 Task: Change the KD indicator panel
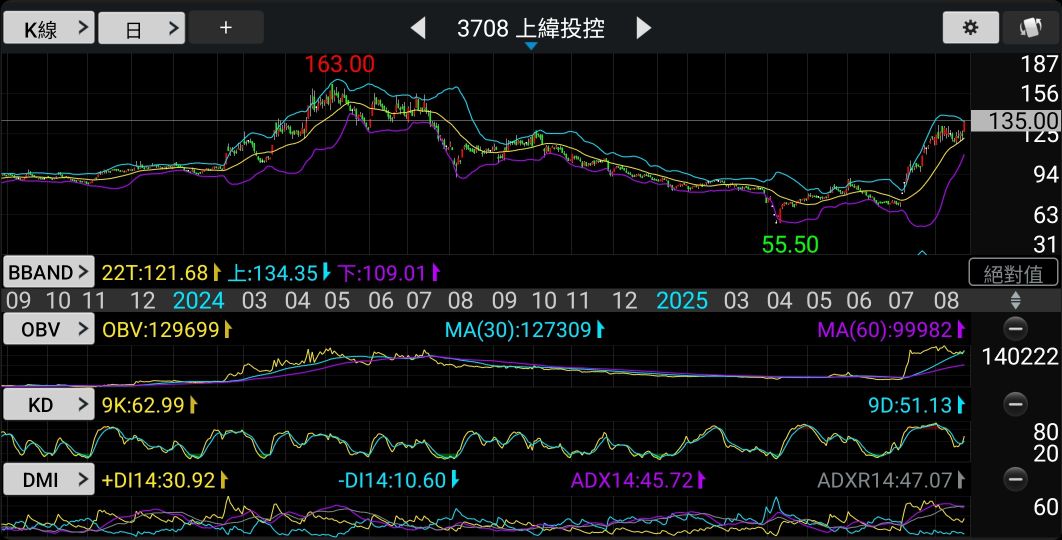tap(48, 404)
